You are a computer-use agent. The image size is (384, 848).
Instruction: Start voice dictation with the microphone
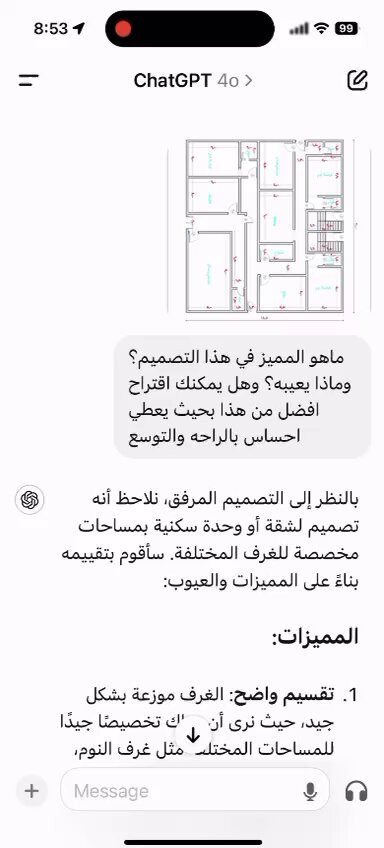click(310, 792)
